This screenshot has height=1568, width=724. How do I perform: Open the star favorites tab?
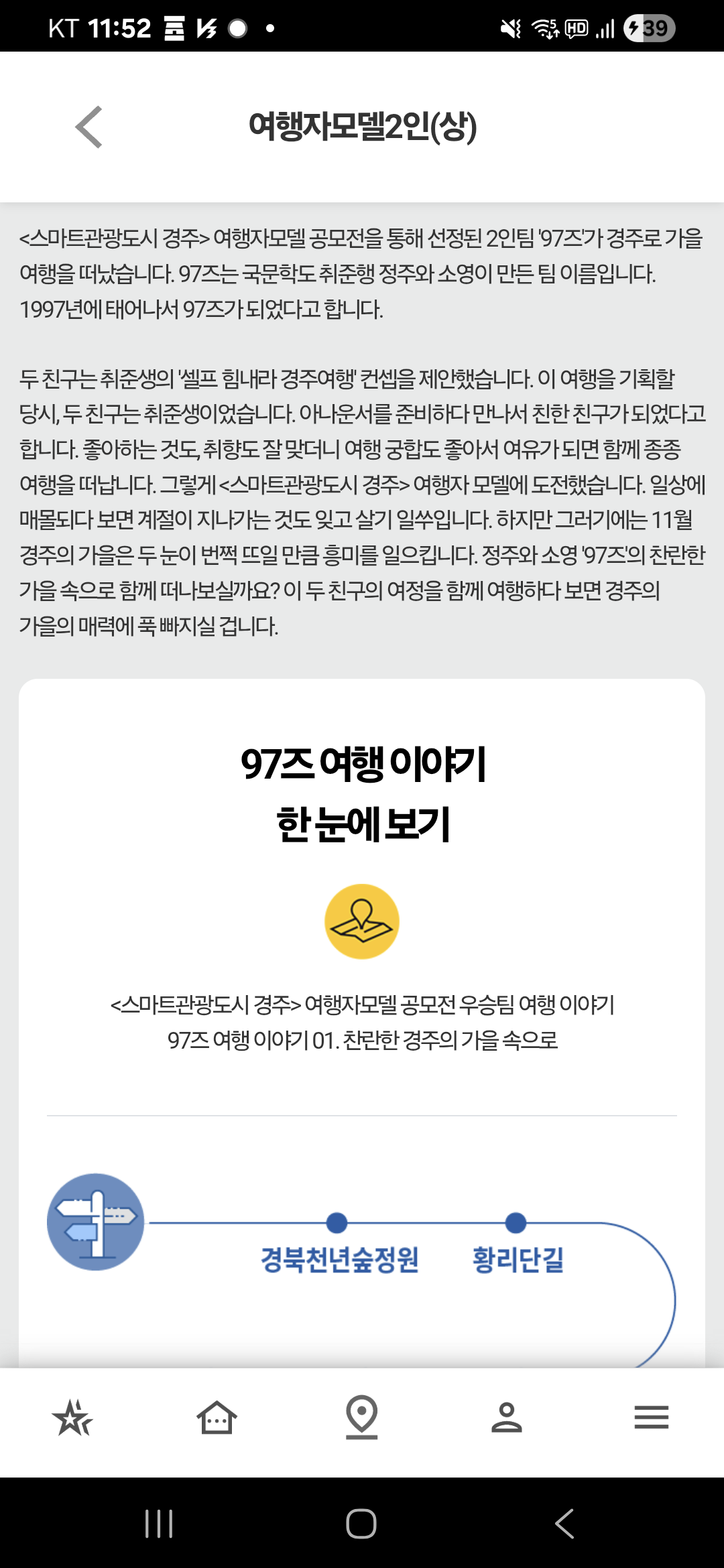[72, 1418]
